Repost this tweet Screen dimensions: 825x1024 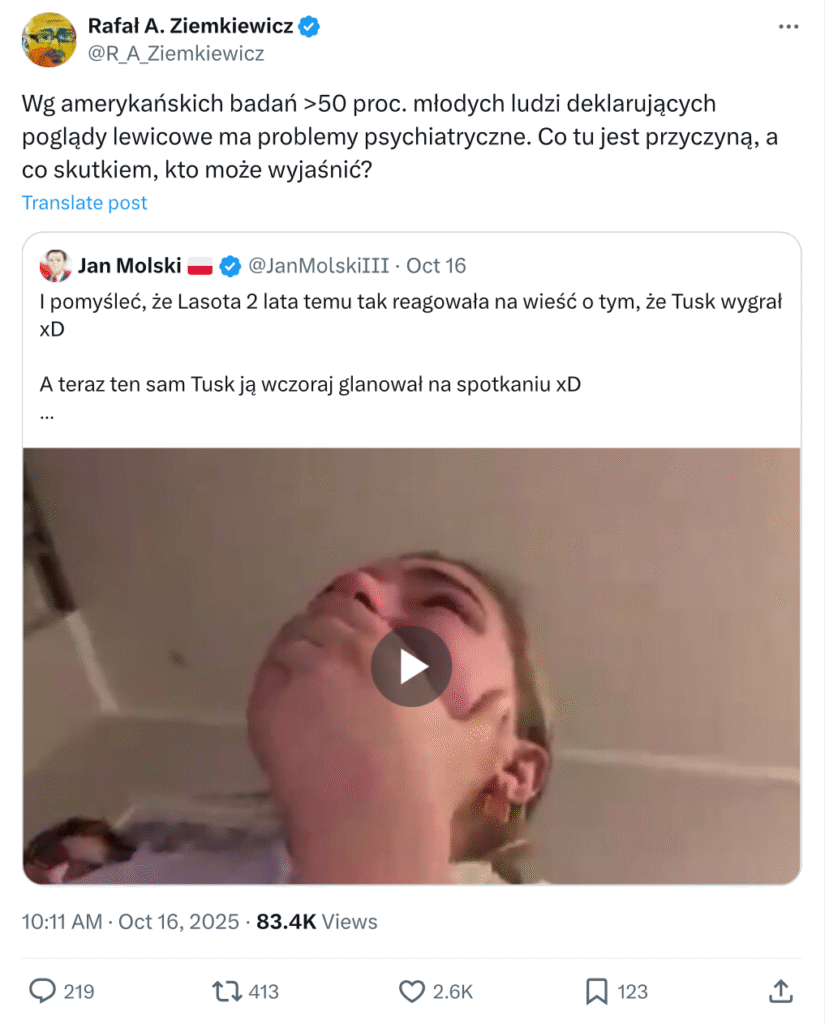pos(227,991)
